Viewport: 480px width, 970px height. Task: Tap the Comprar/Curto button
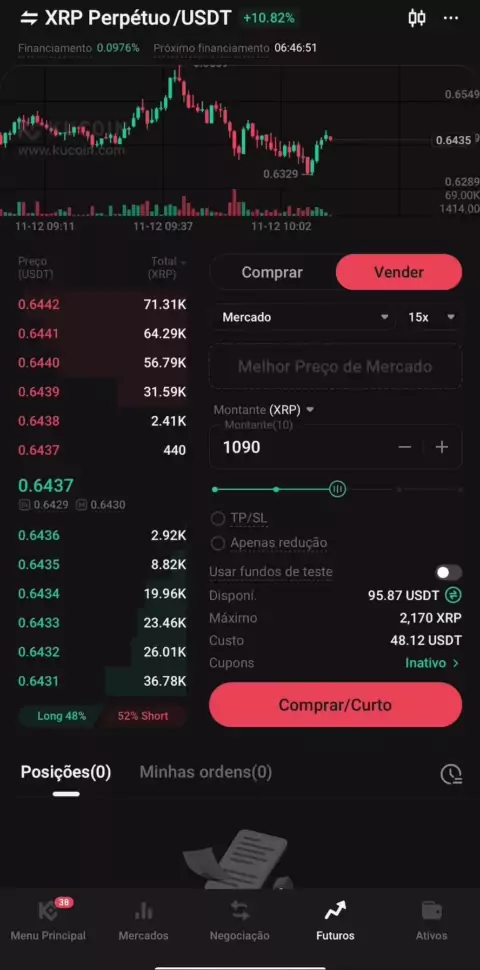point(335,705)
